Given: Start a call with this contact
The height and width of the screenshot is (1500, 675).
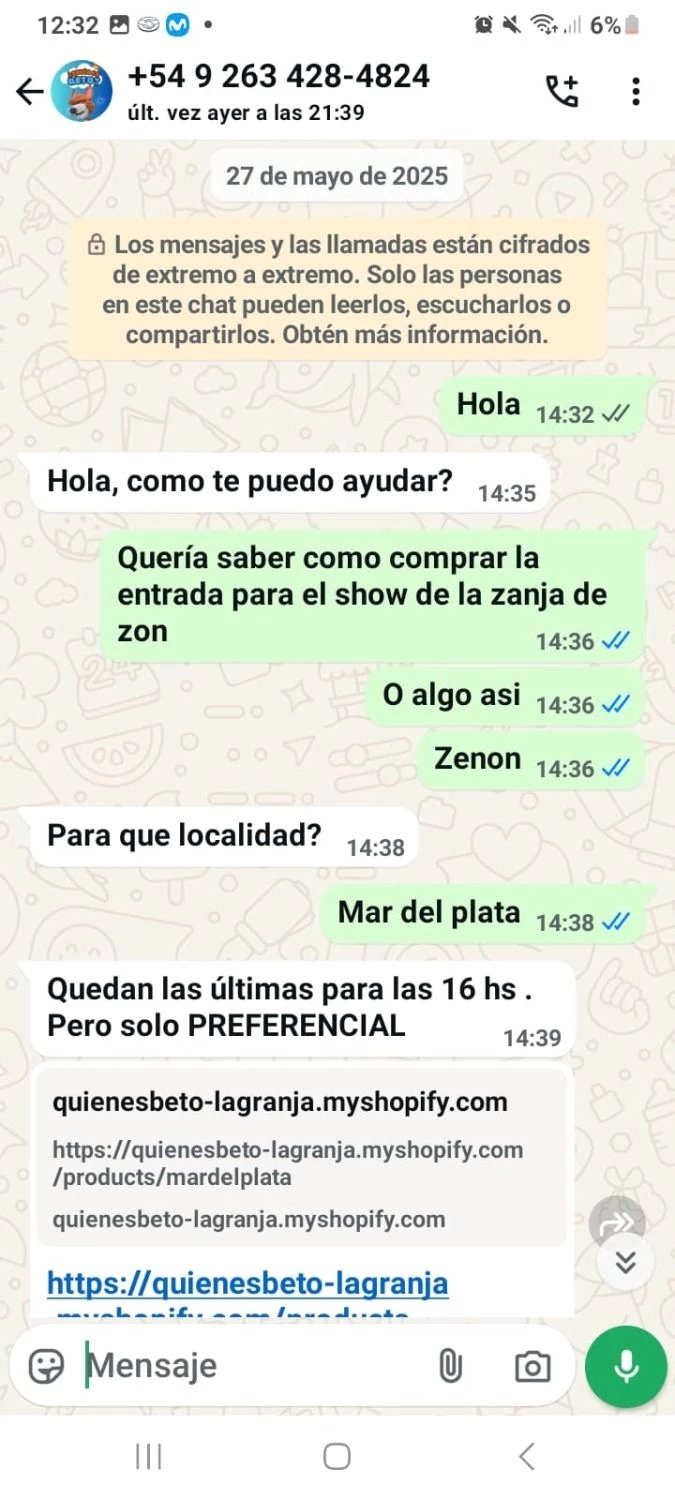Looking at the screenshot, I should (x=562, y=91).
